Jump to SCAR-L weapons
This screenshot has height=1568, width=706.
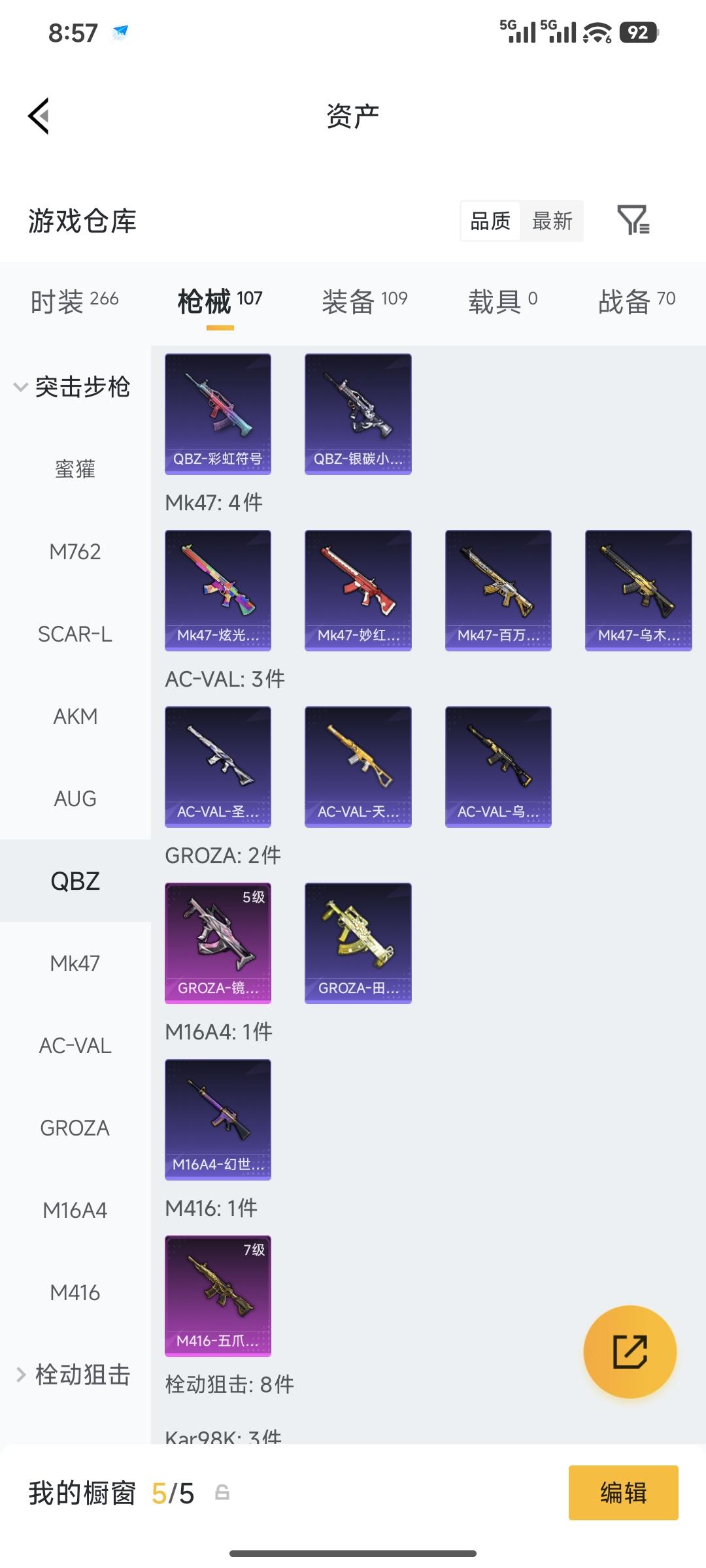[x=75, y=634]
